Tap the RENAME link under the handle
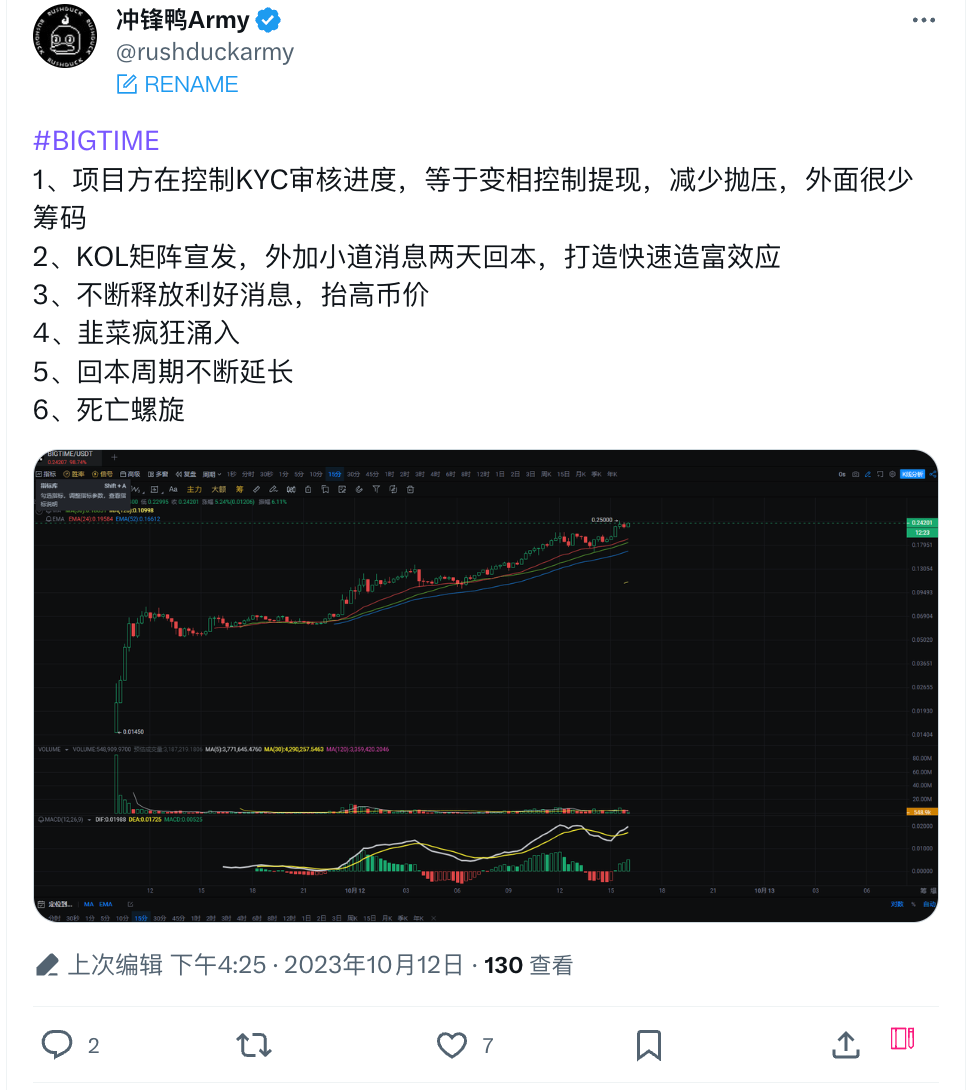 [178, 85]
